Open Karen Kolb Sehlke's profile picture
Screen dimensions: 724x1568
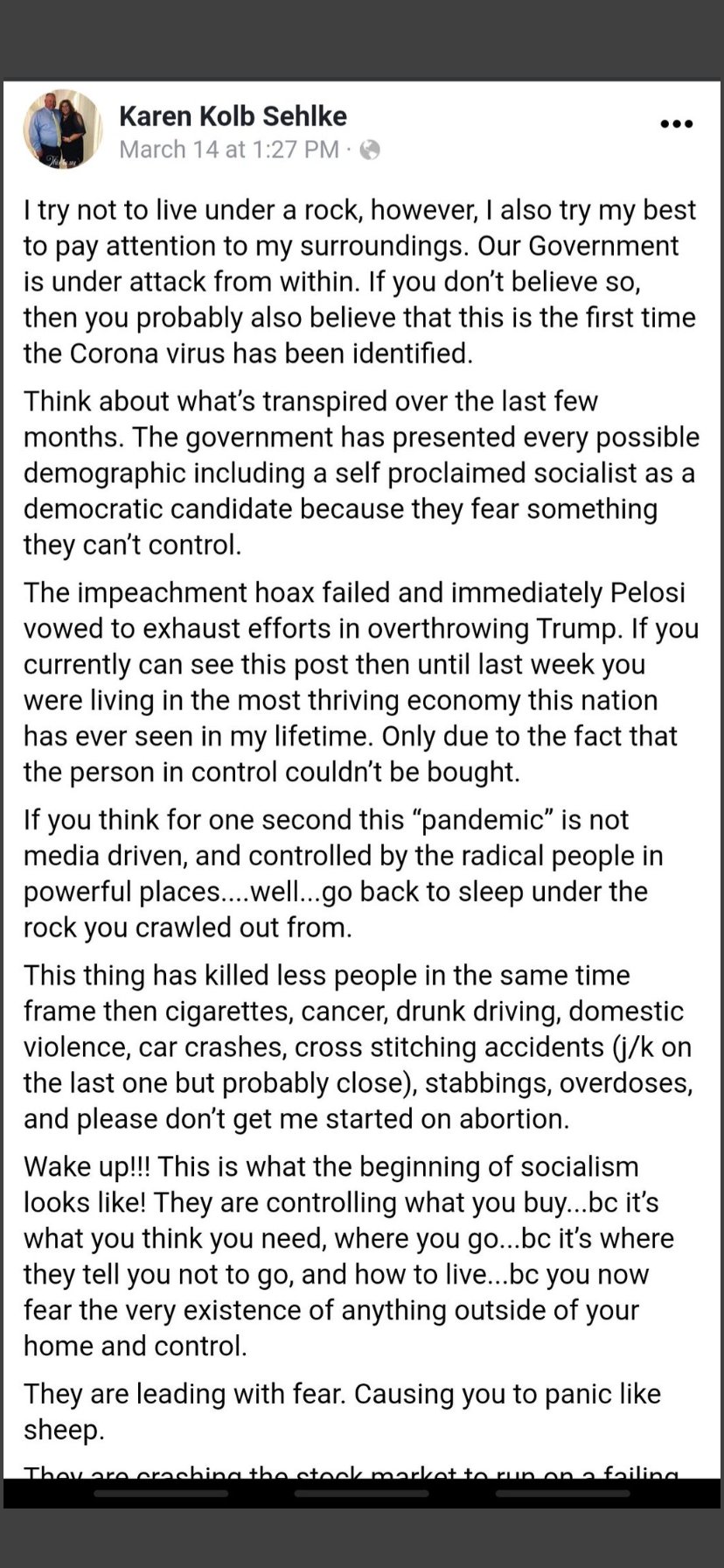62,129
